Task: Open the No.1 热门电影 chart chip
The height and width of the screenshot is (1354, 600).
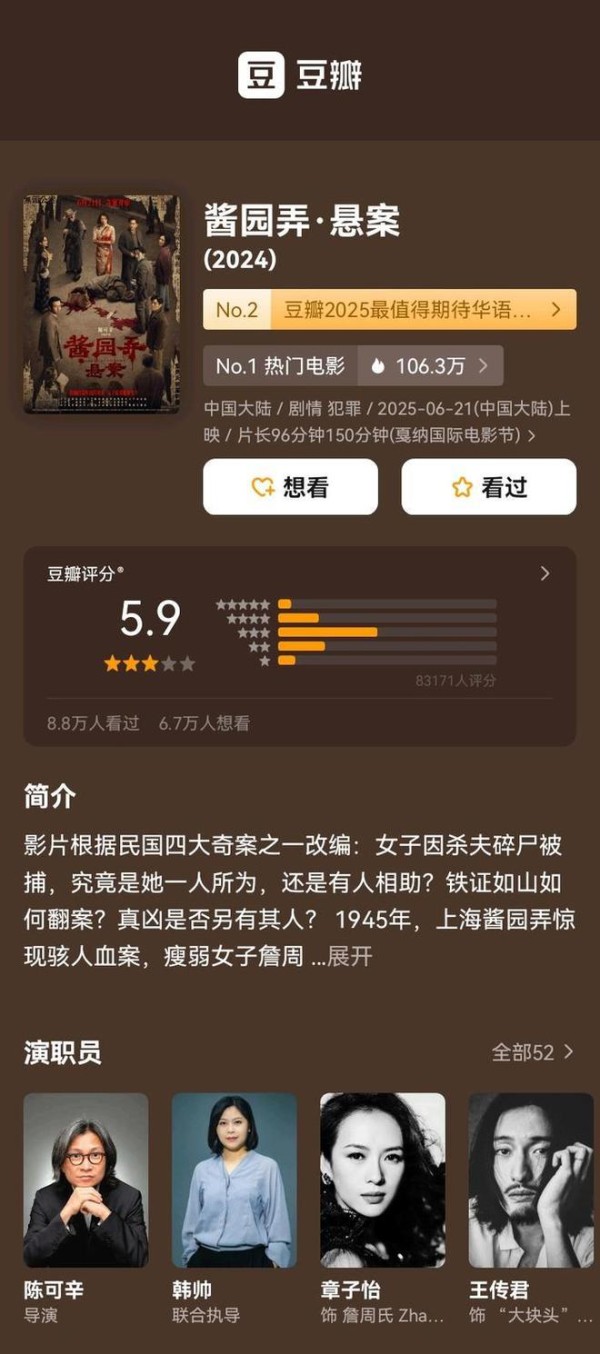Action: click(353, 366)
